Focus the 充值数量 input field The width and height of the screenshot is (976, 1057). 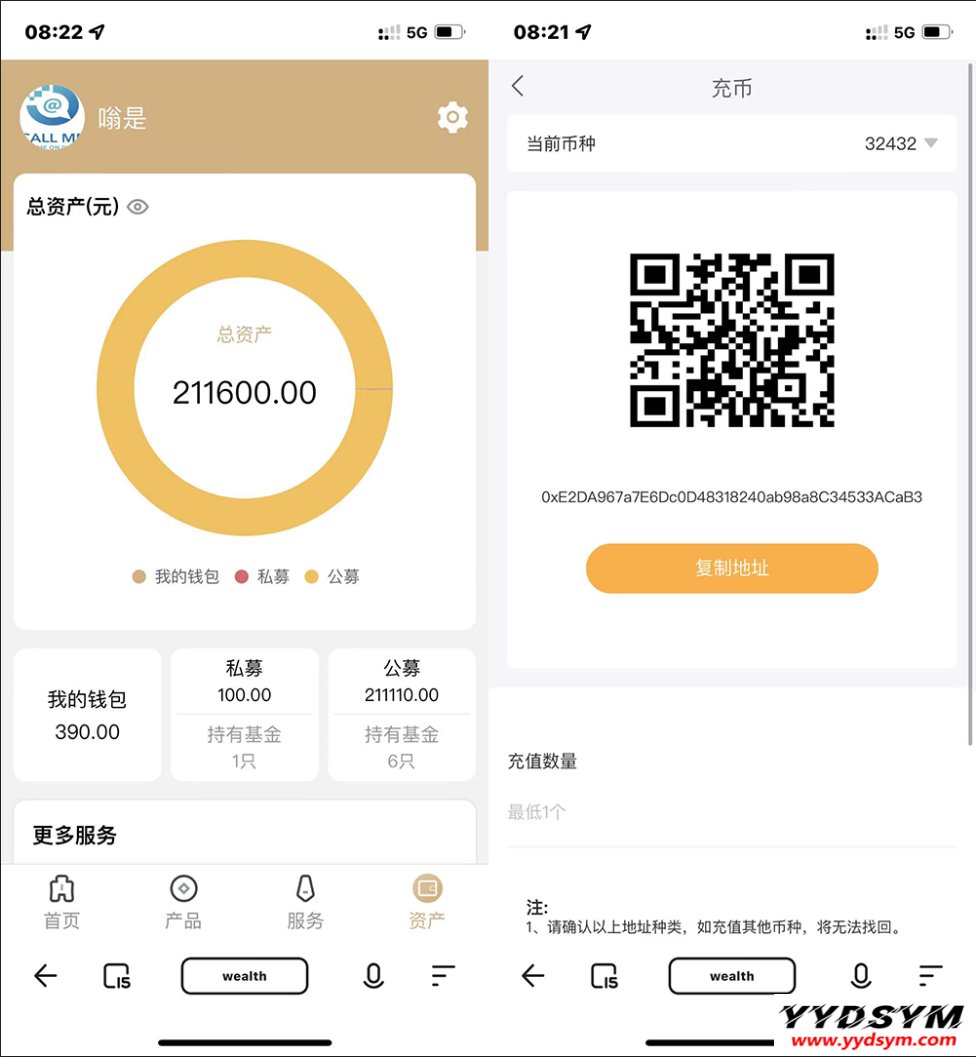(x=730, y=812)
